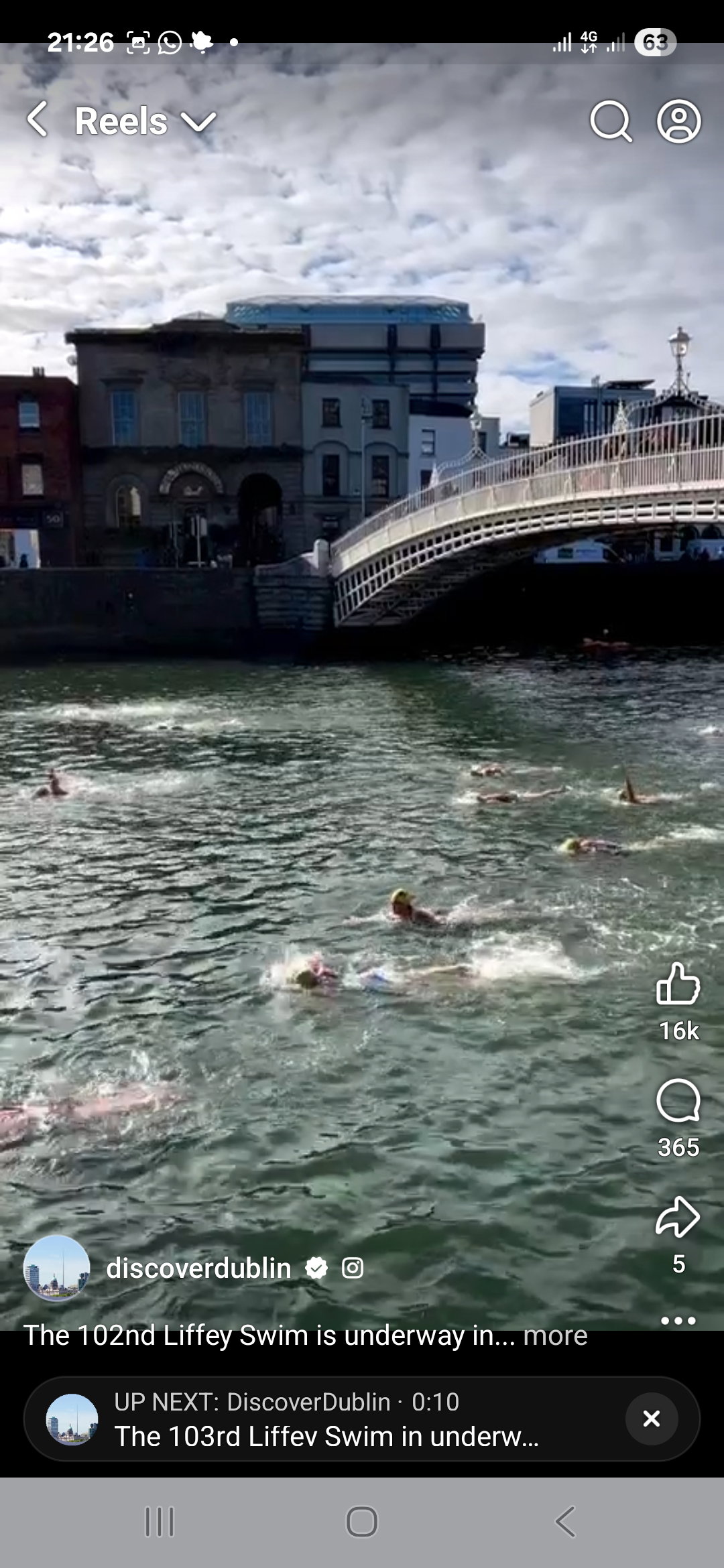Go back from the Reels view
Screen dimensions: 724x1568
click(x=38, y=121)
